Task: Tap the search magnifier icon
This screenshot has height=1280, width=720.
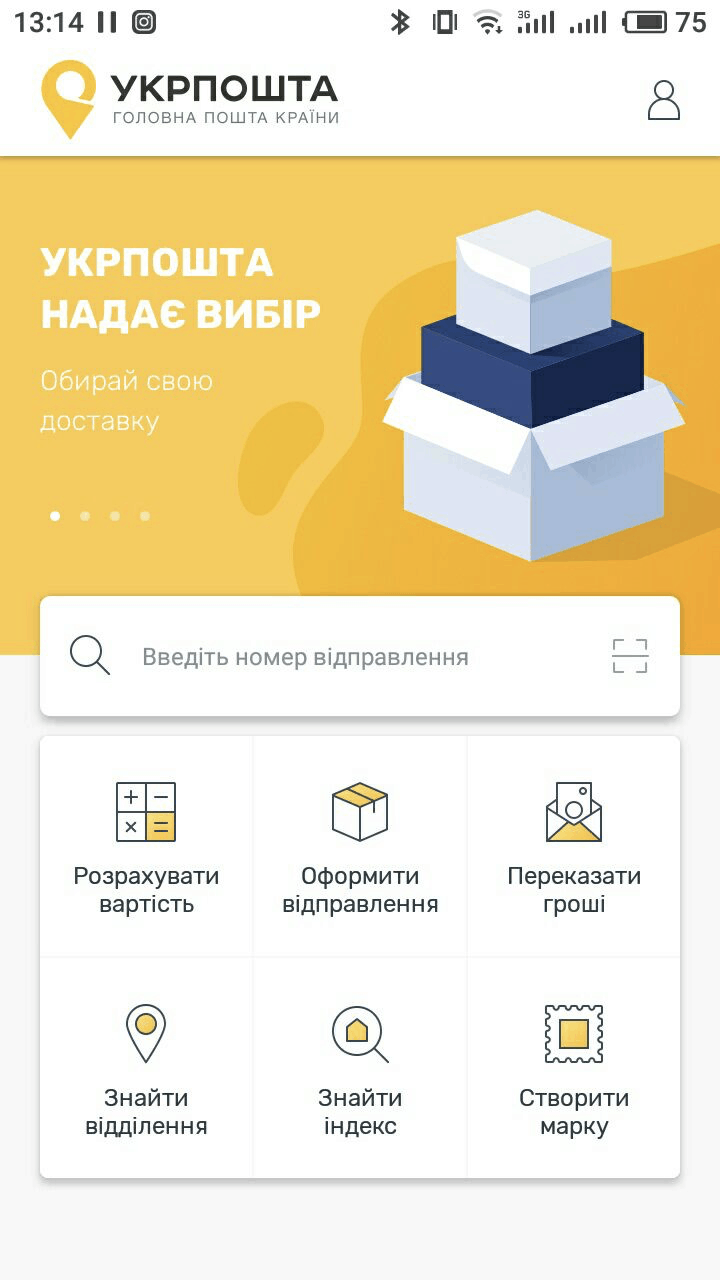Action: 89,656
